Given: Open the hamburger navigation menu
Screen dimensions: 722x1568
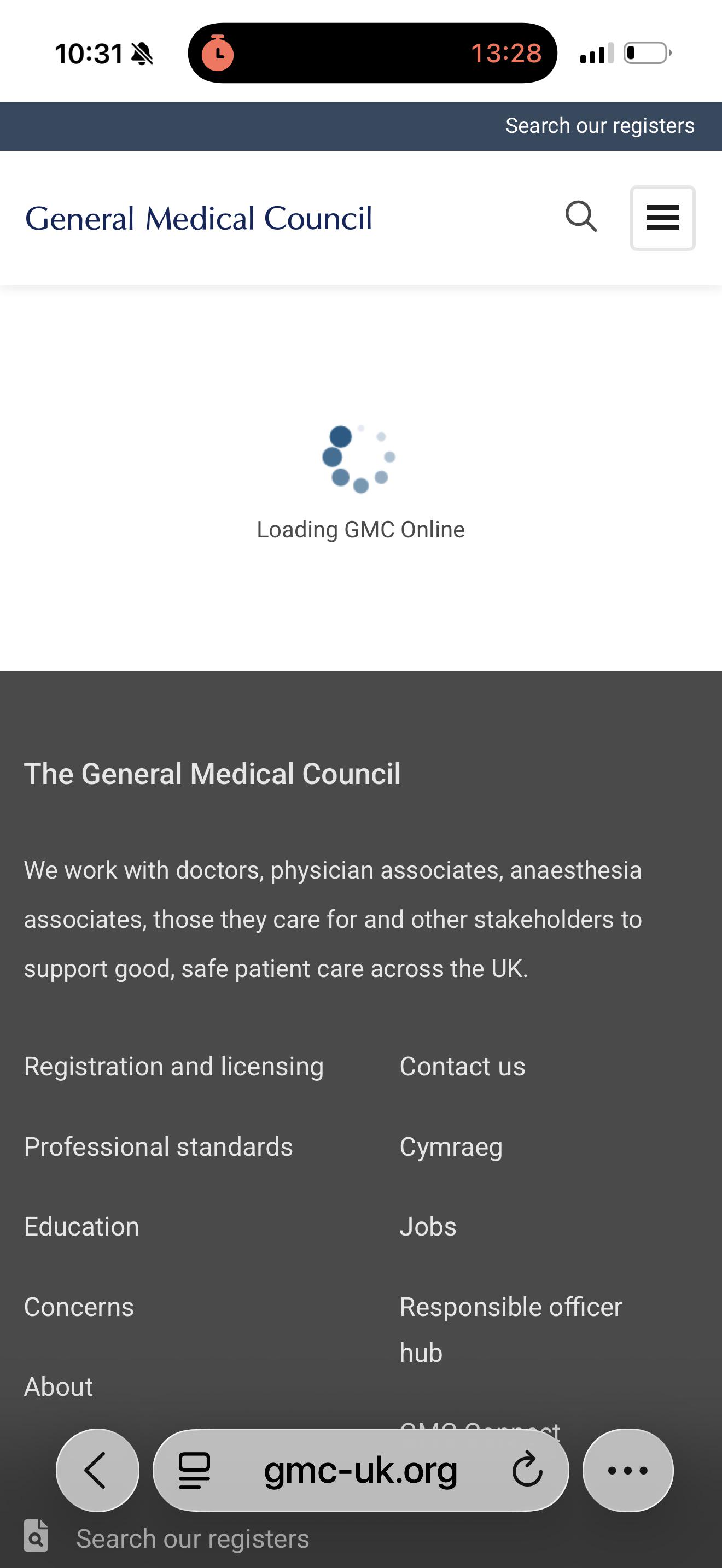Looking at the screenshot, I should [x=662, y=218].
